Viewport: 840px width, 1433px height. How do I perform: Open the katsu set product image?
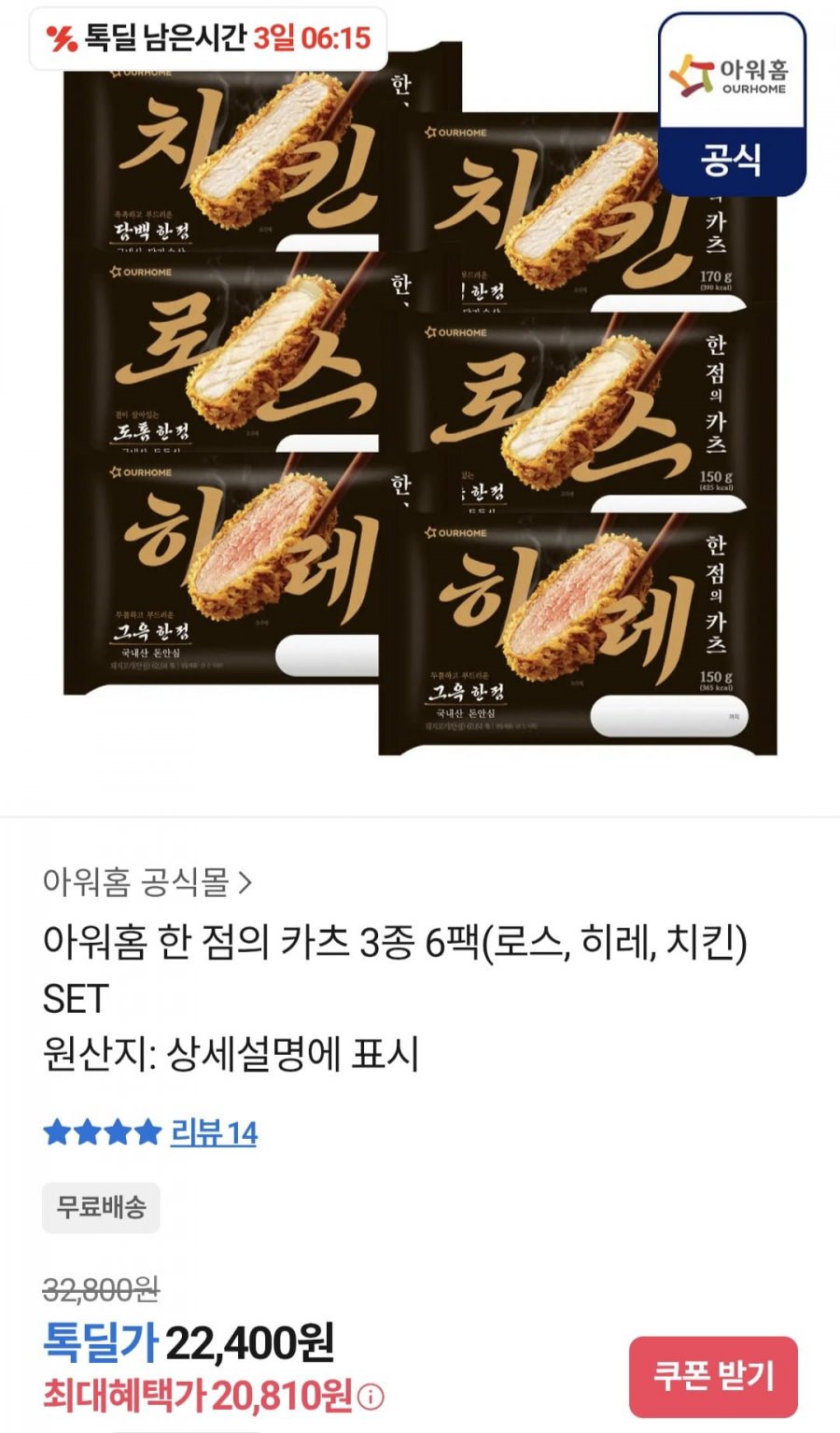[x=420, y=401]
